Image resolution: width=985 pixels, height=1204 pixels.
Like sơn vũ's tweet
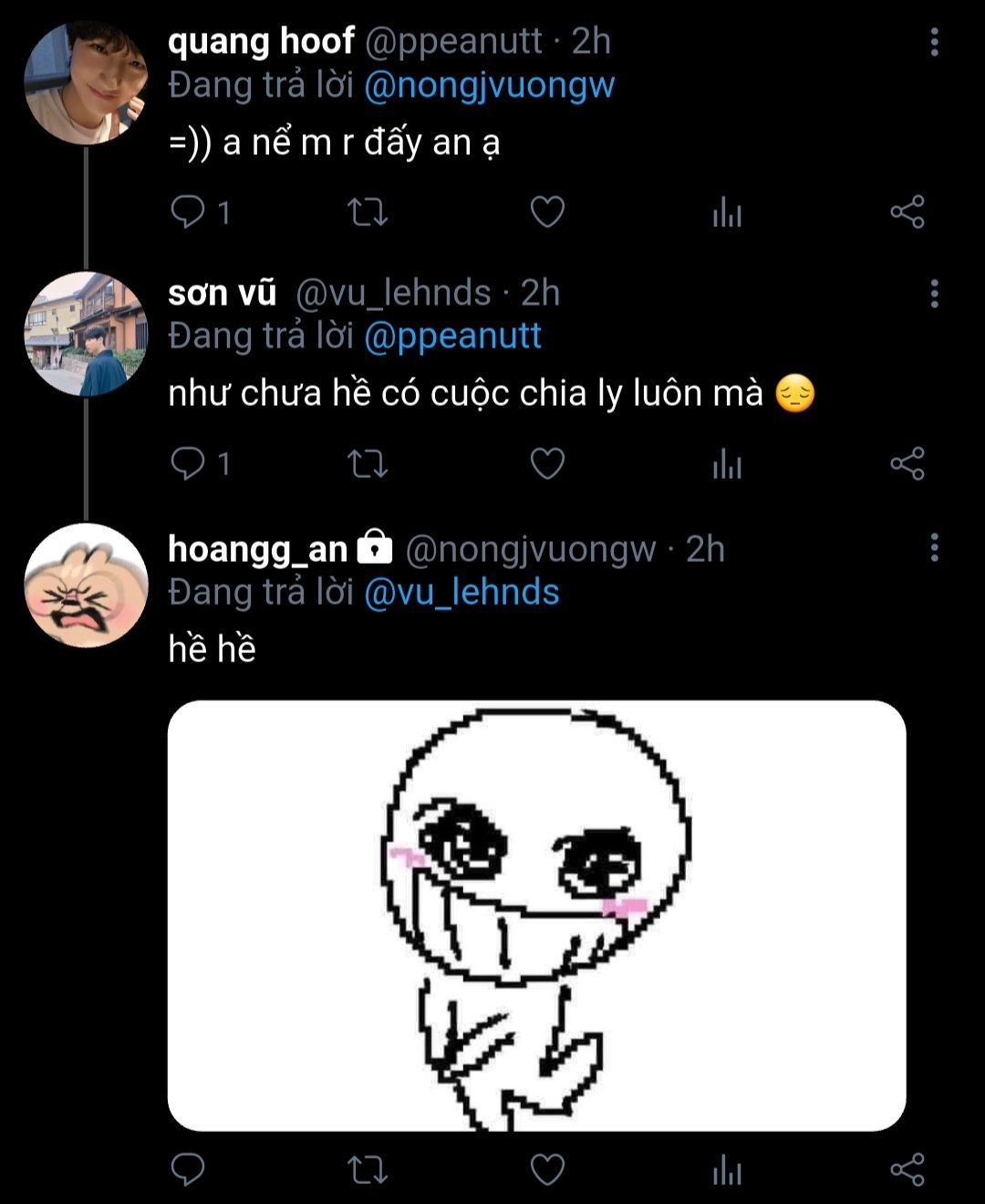click(547, 464)
